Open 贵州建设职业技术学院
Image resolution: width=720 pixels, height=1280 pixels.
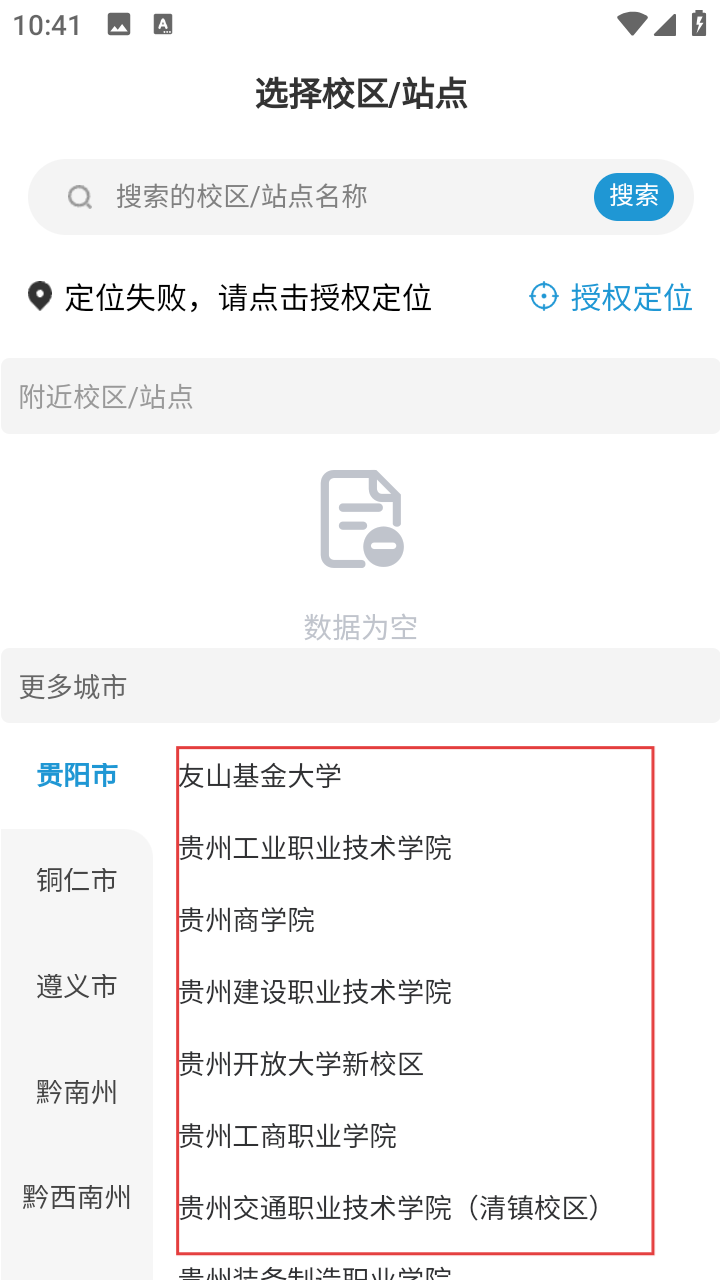[x=315, y=992]
